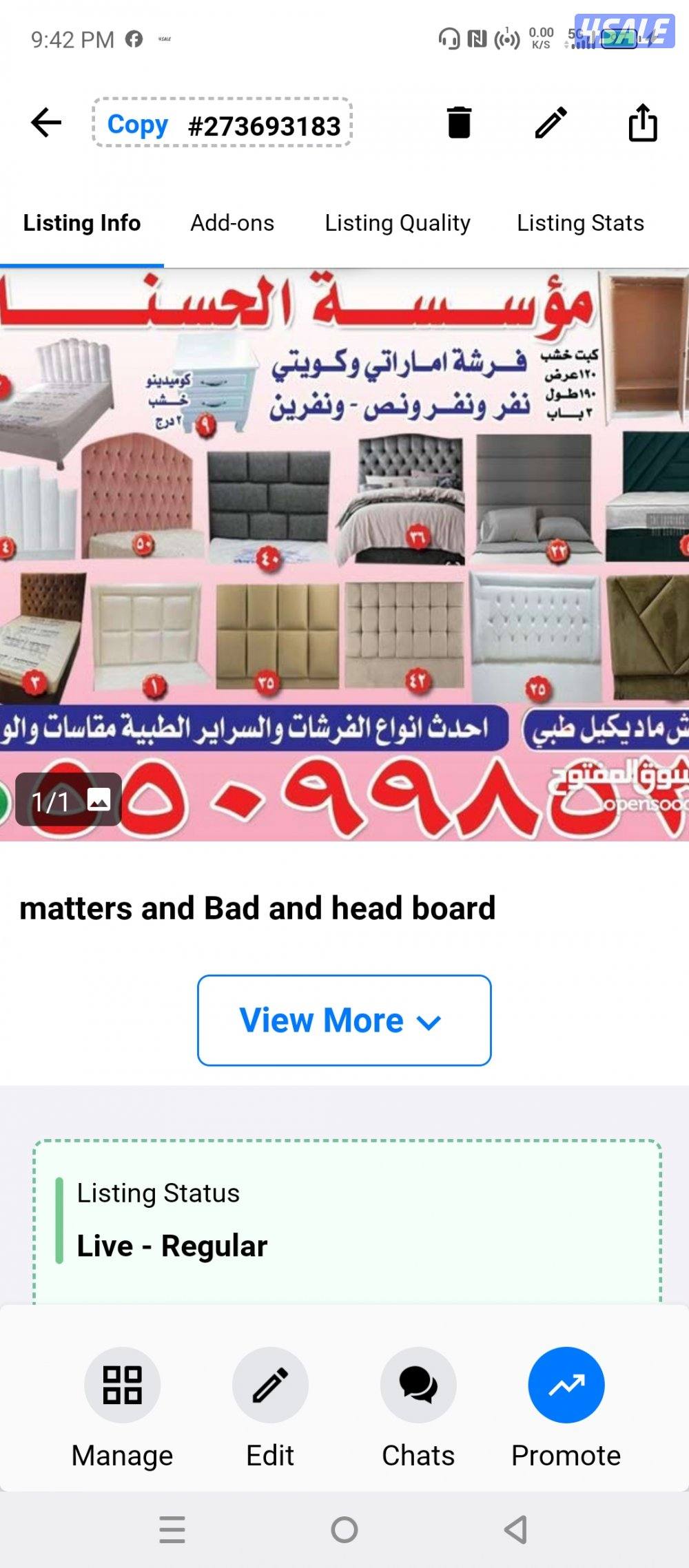Copy listing ID #273693183
689x1568 pixels.
[x=138, y=125]
